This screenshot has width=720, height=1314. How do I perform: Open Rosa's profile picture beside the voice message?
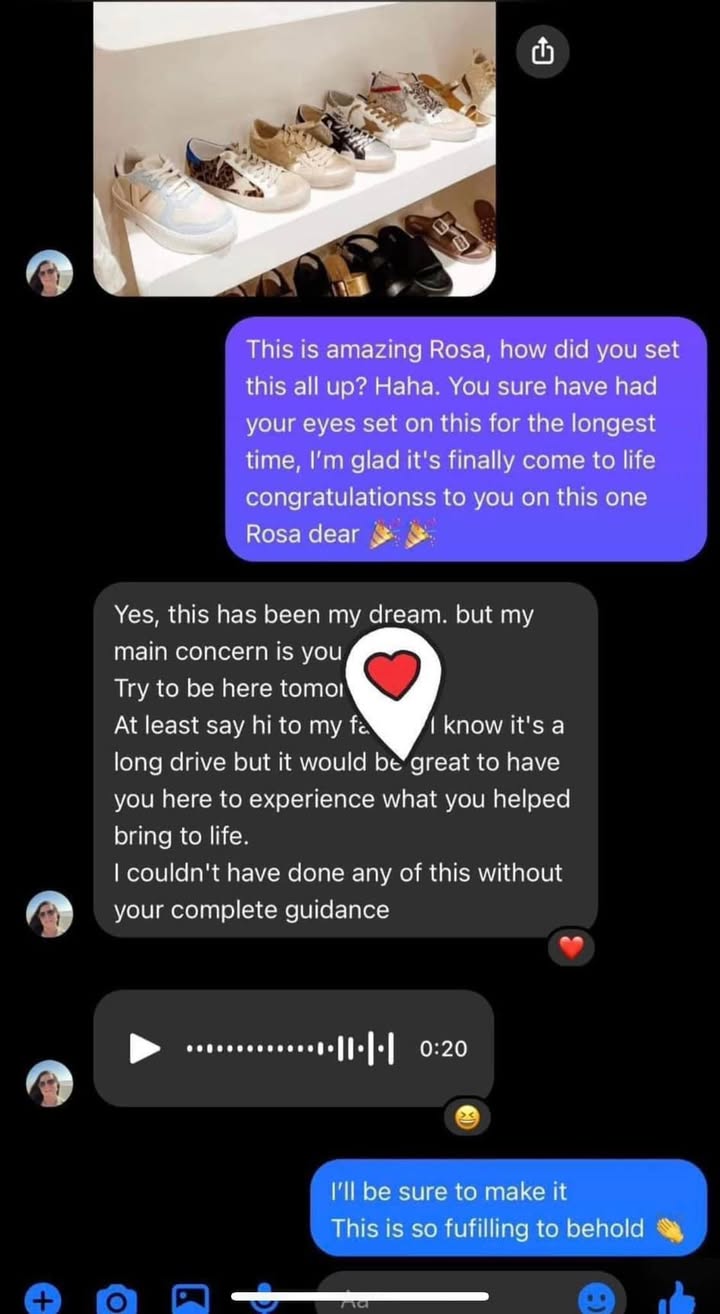(x=49, y=1084)
